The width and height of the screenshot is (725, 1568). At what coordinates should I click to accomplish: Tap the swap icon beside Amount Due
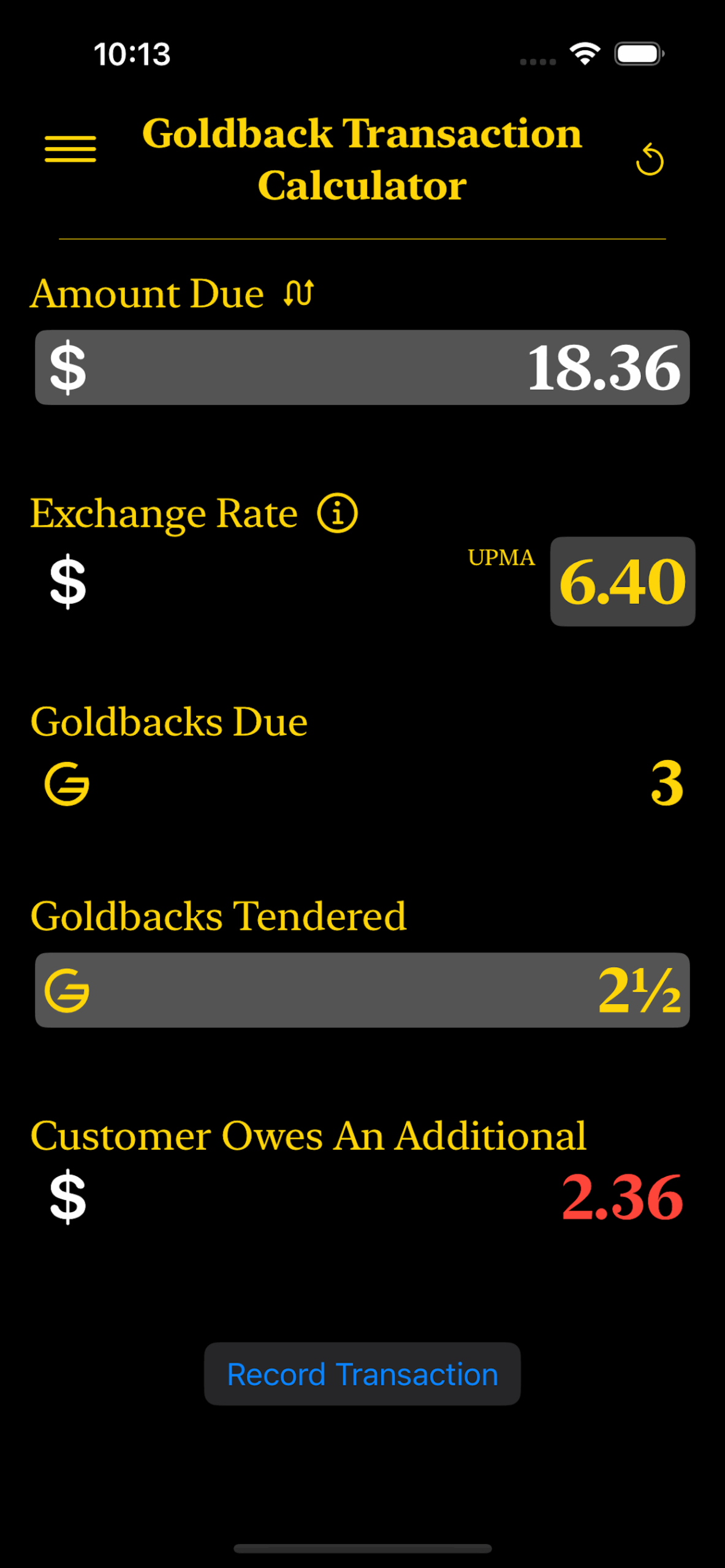click(x=299, y=293)
